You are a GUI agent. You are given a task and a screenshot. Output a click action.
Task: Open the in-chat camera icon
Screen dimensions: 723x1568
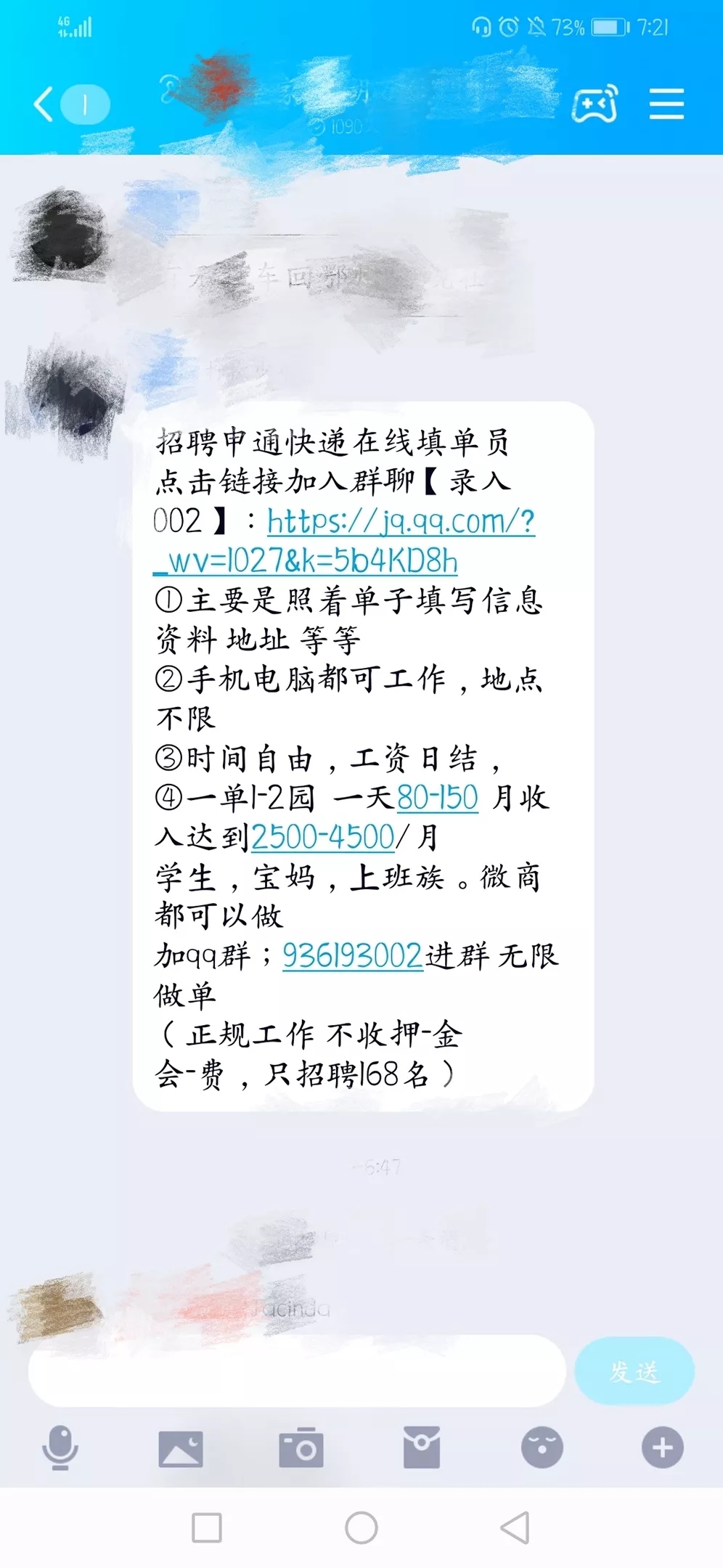point(302,1449)
